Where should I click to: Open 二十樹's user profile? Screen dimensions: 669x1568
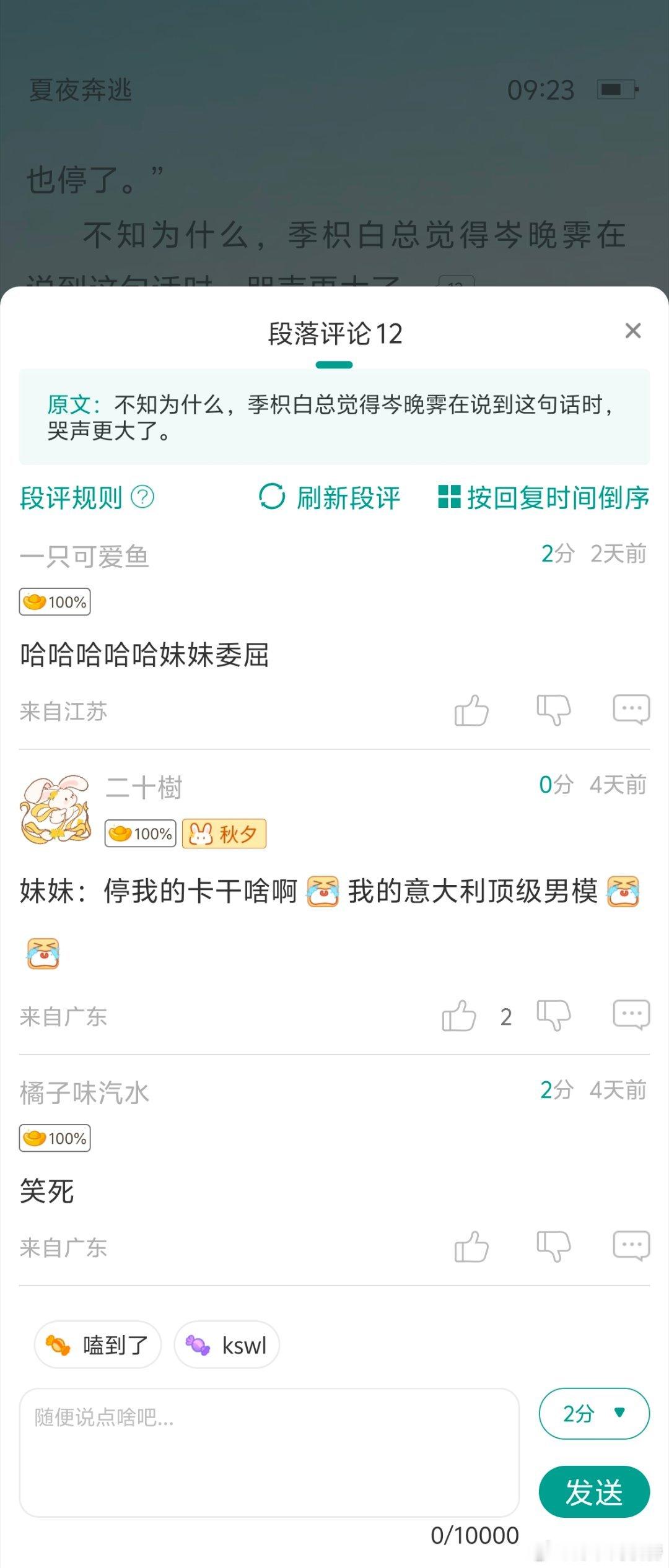(144, 790)
